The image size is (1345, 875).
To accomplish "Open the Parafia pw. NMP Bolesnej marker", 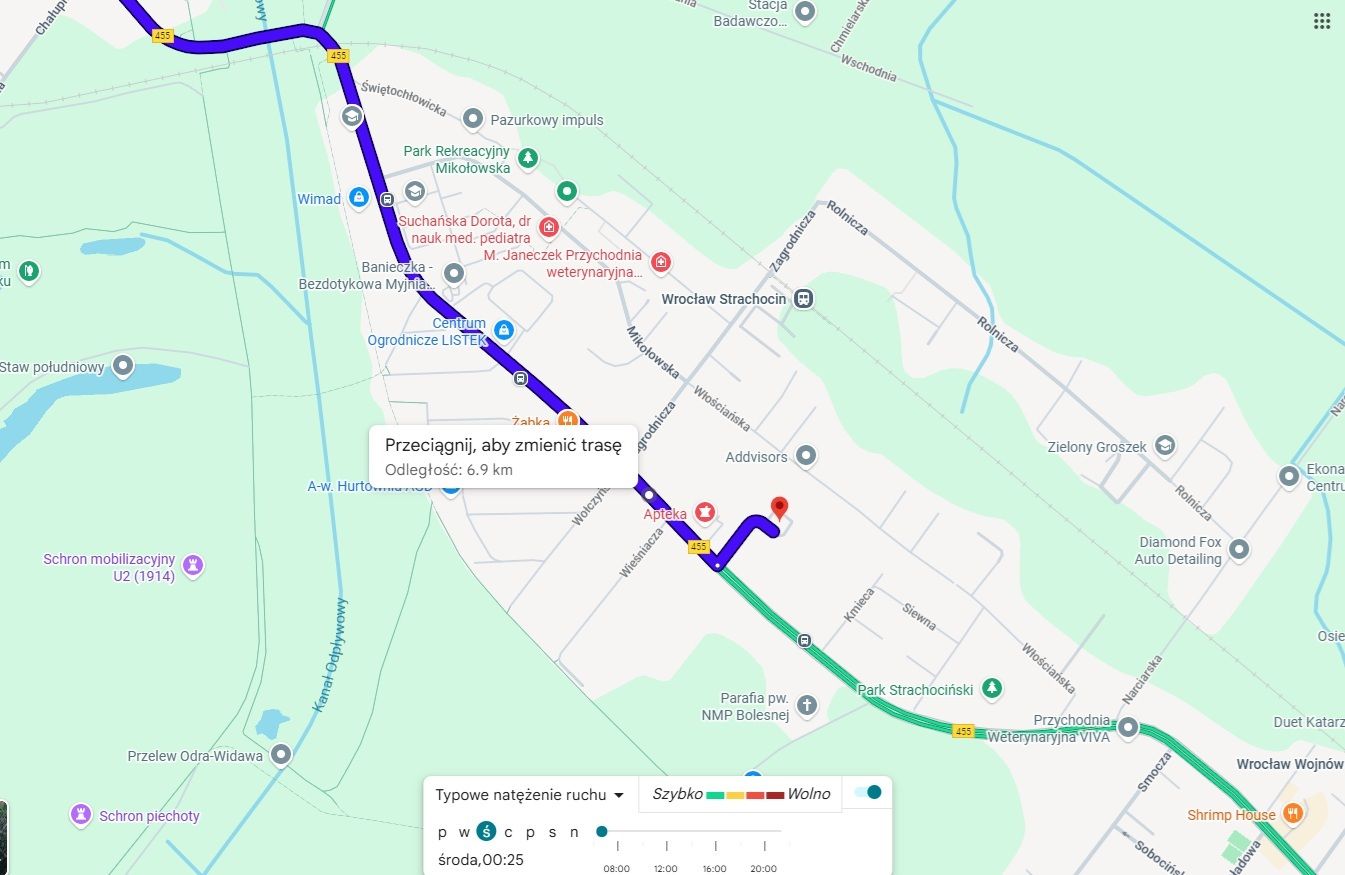I will pyautogui.click(x=807, y=706).
